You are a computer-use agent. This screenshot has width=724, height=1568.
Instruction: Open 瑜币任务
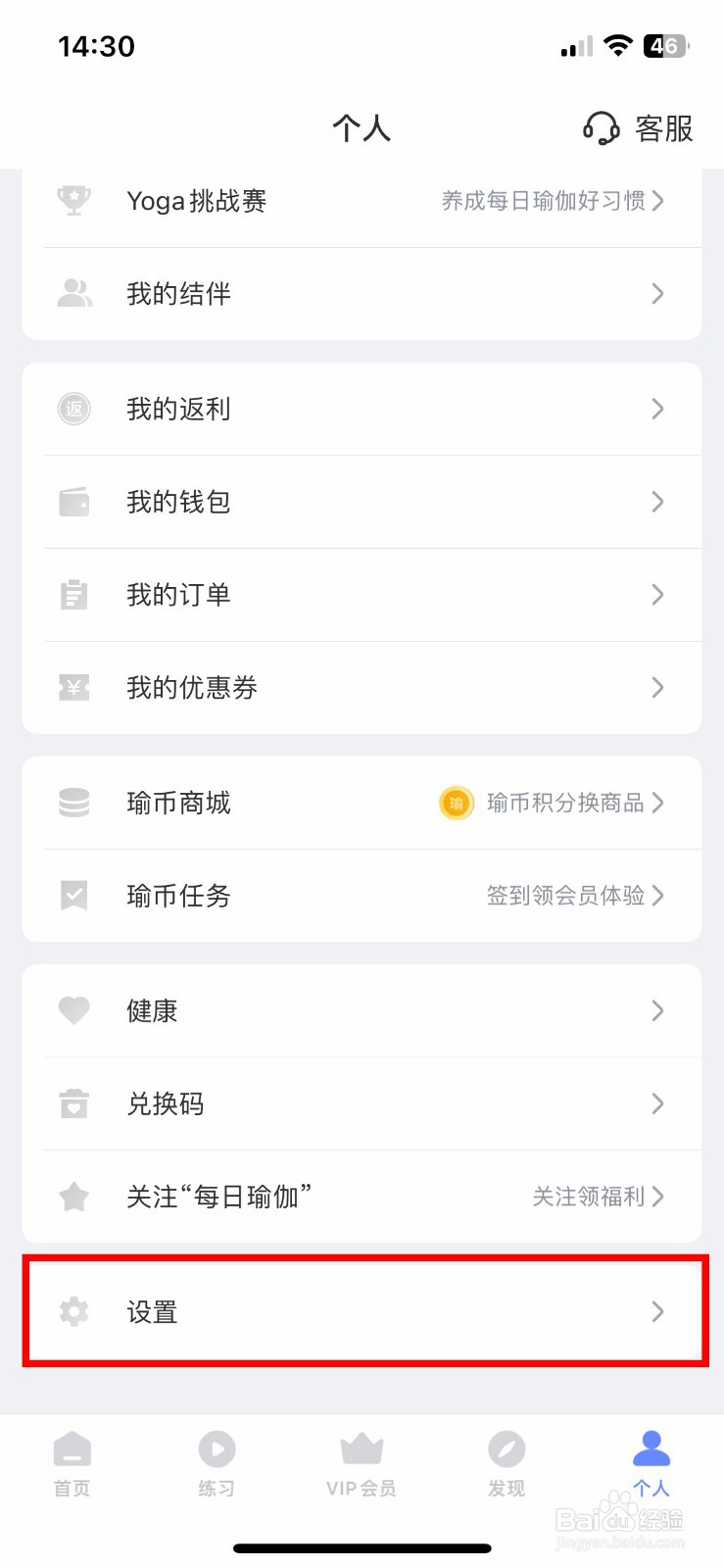tap(362, 896)
